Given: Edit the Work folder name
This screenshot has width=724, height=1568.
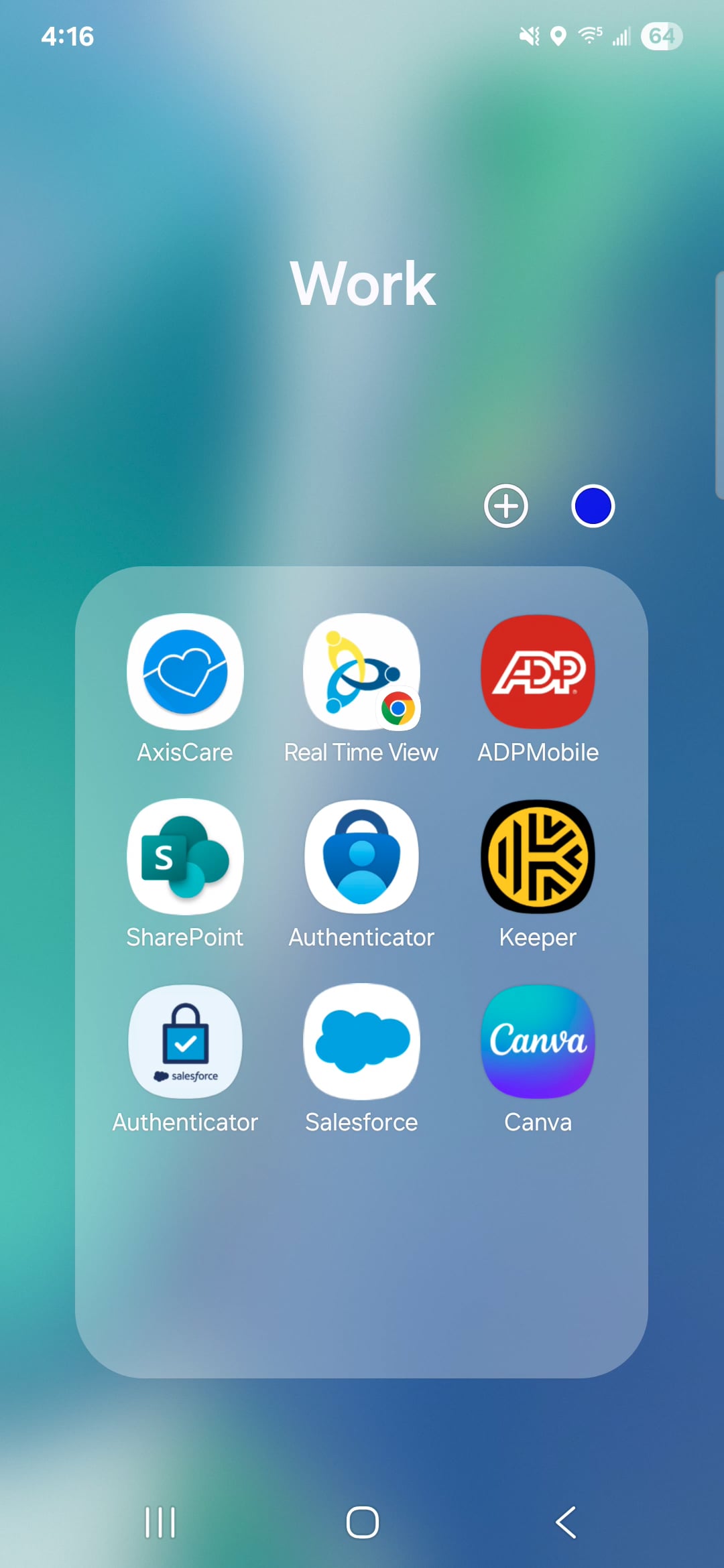Looking at the screenshot, I should coord(362,284).
